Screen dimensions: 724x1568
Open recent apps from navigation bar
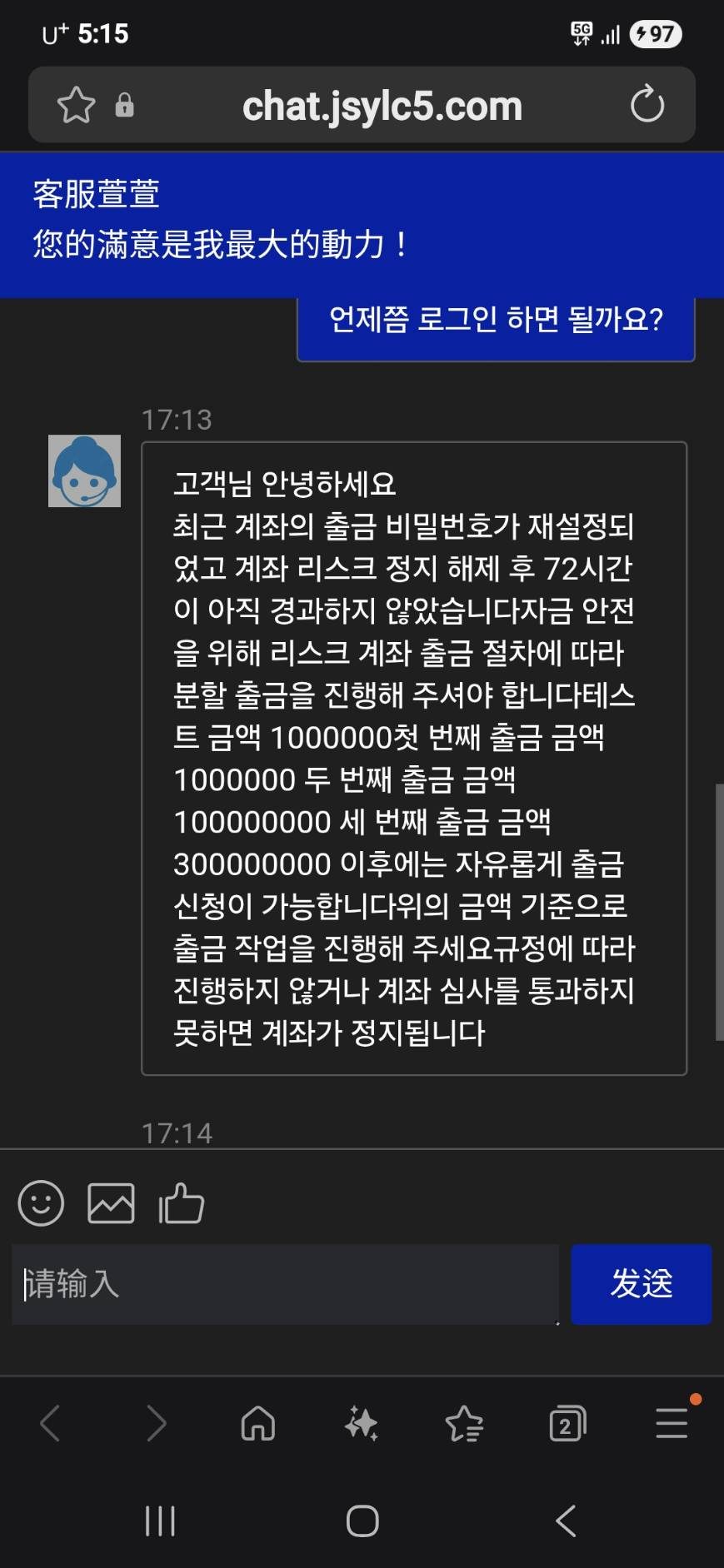pyautogui.click(x=160, y=1521)
